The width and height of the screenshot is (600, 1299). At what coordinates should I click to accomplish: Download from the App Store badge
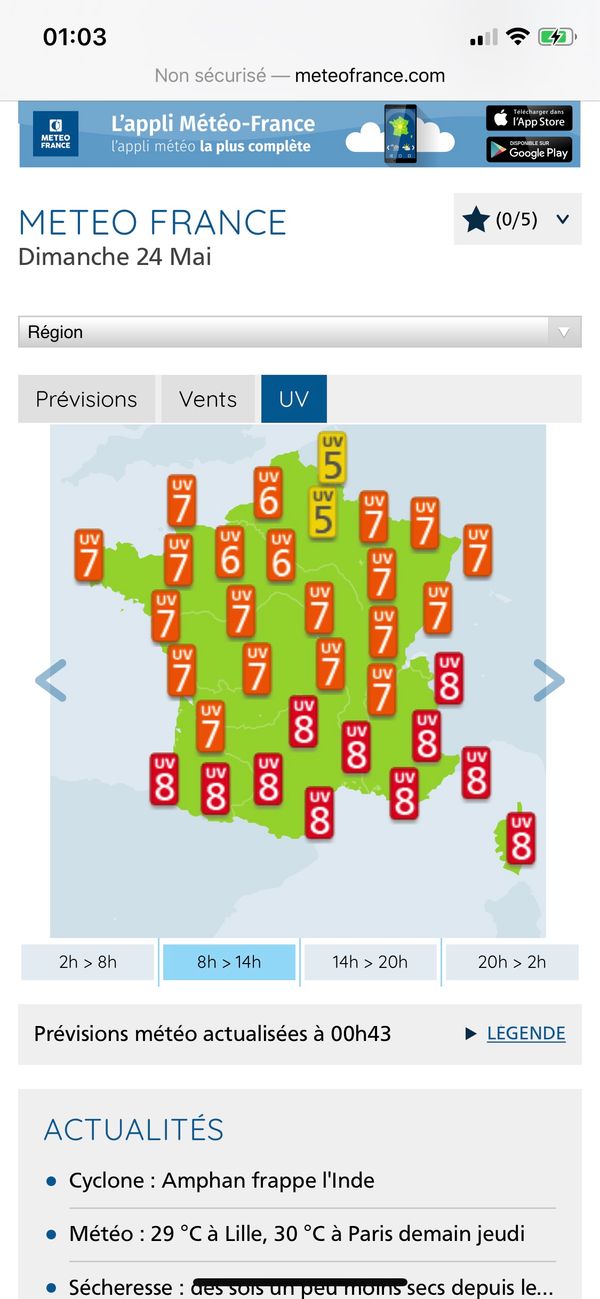click(x=529, y=118)
